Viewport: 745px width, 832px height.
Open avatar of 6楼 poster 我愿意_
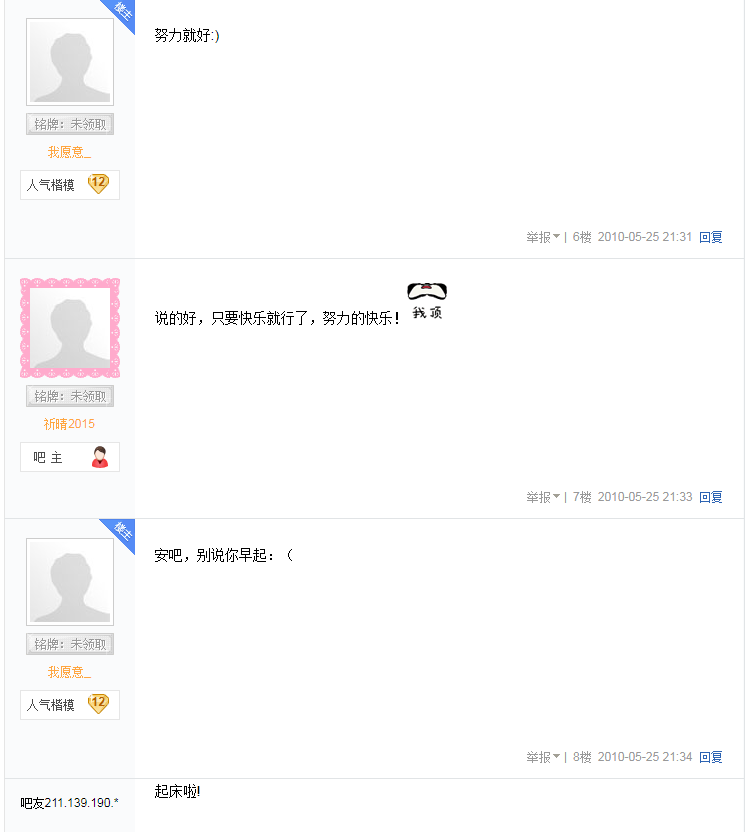point(70,62)
